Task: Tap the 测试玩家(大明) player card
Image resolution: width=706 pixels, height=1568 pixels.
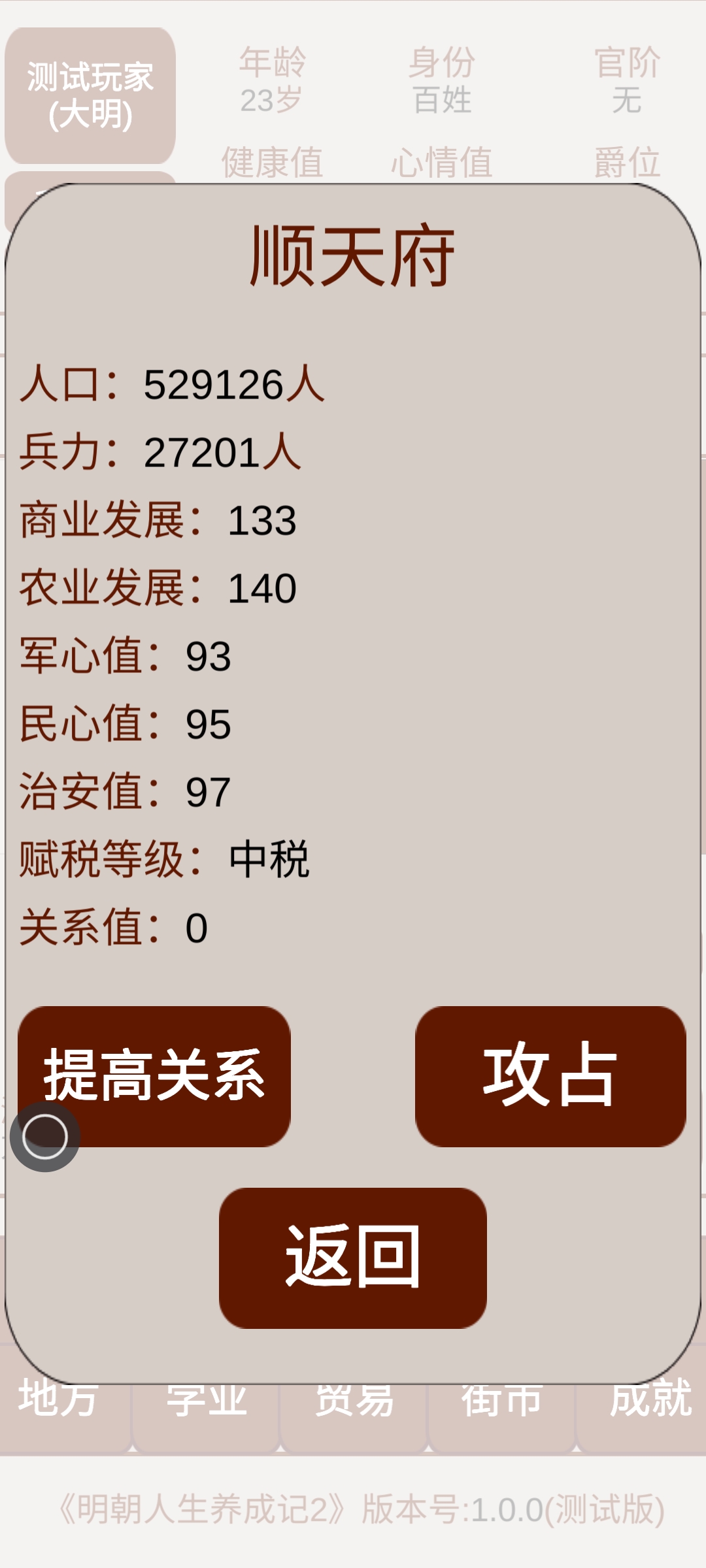Action: 90,95
